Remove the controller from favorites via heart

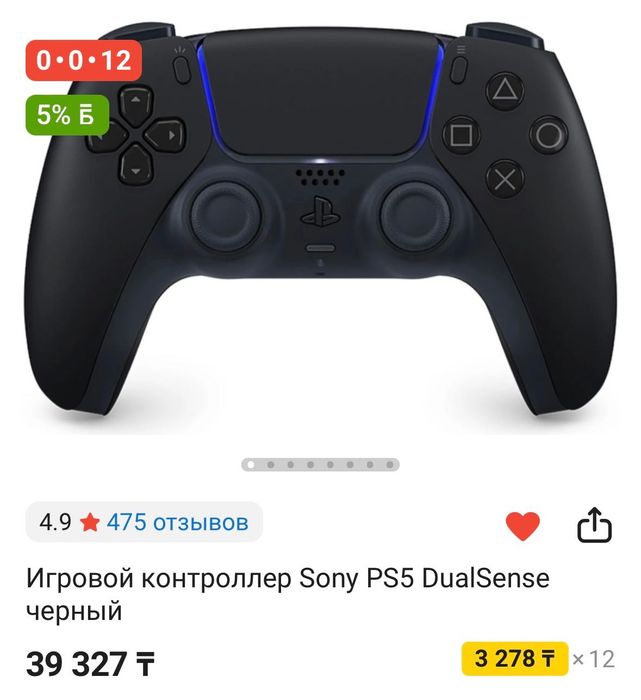[x=522, y=525]
